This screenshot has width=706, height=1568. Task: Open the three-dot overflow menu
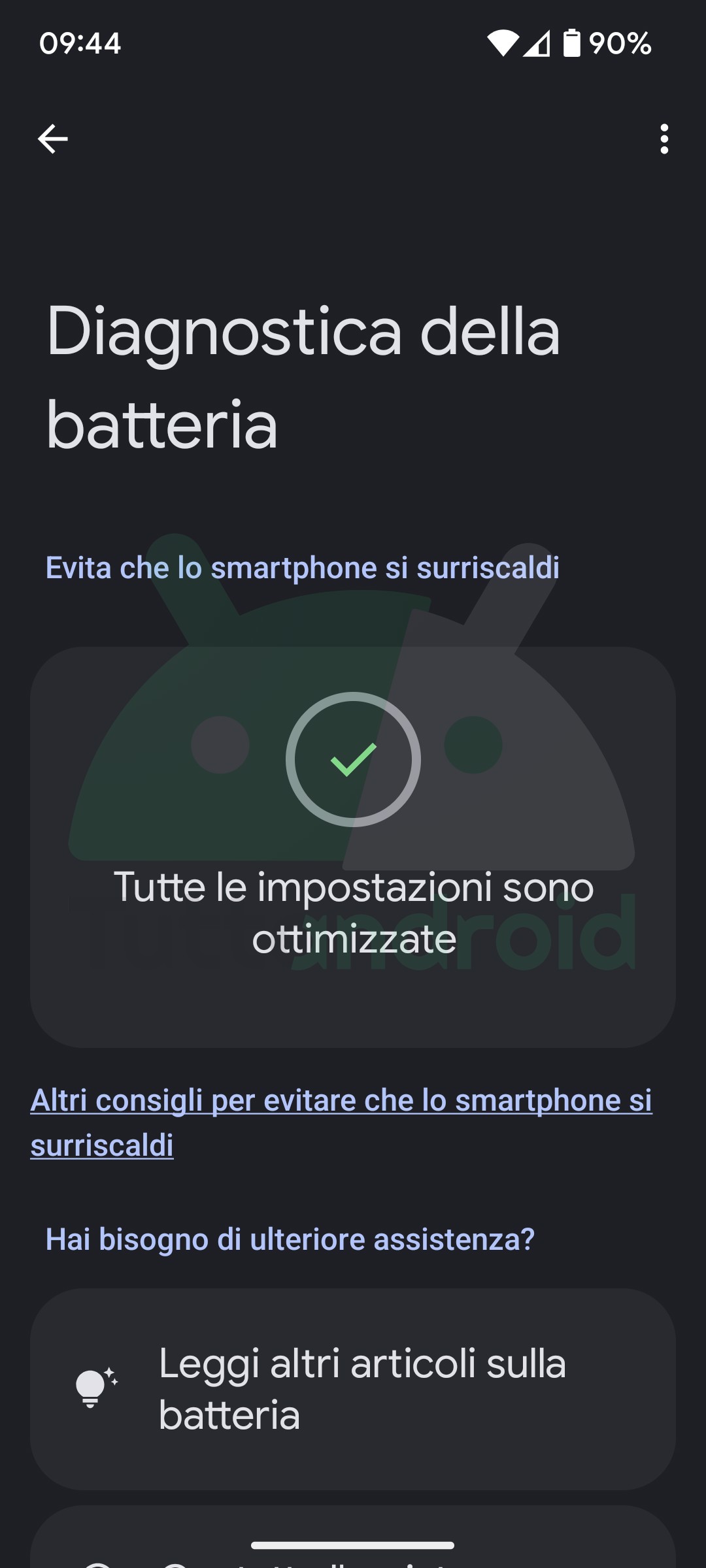[x=664, y=139]
